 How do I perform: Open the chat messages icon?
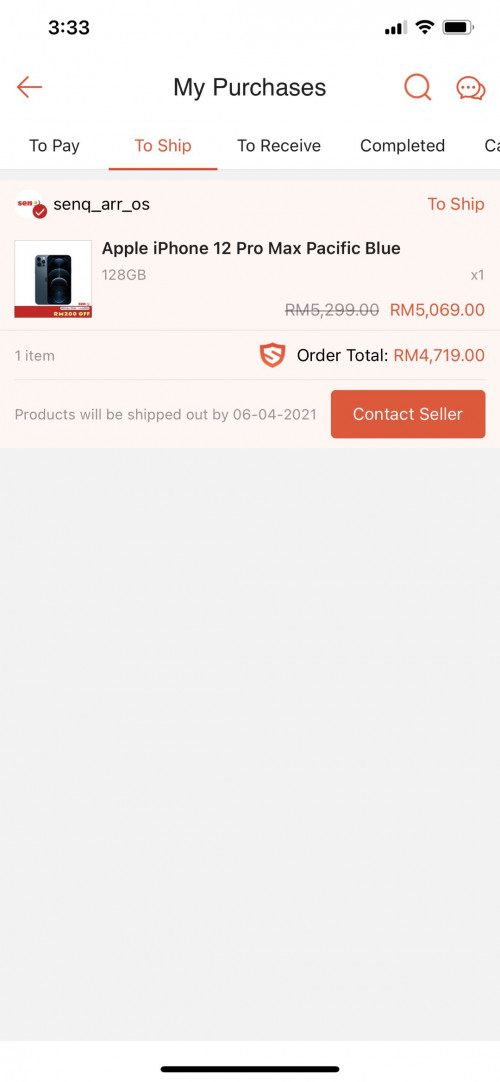click(471, 88)
